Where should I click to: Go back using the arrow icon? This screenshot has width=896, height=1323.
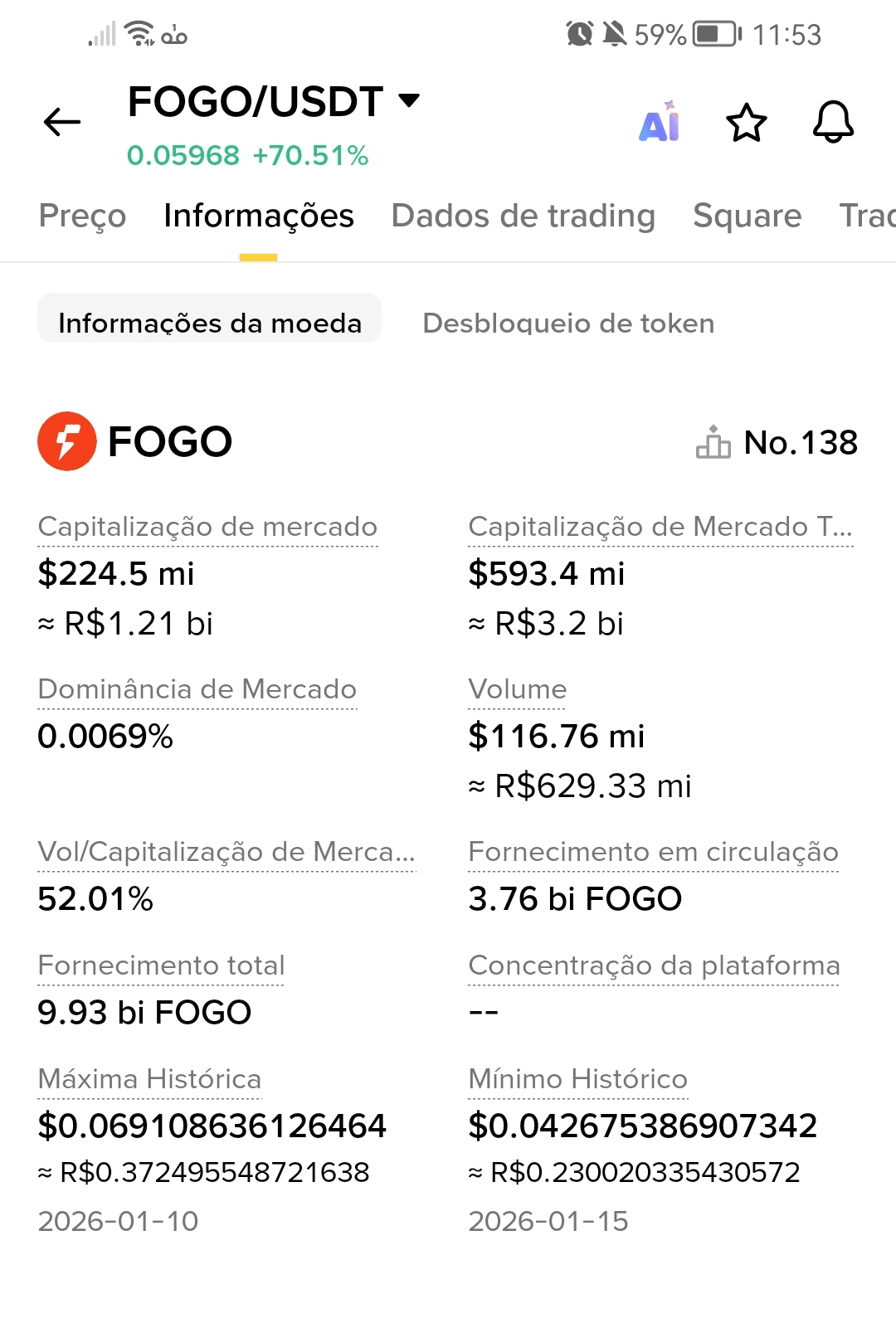pos(62,122)
